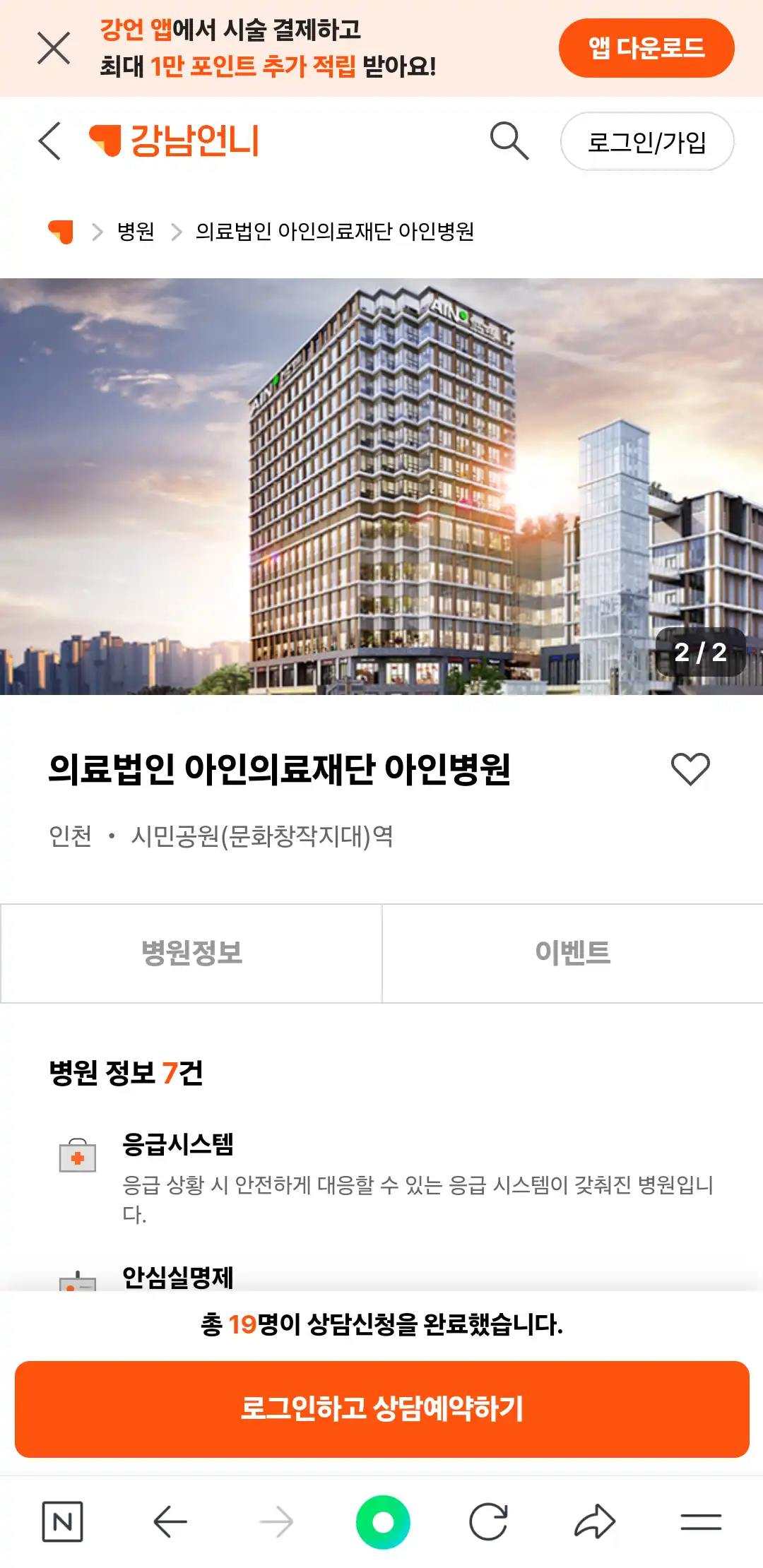Screen dimensions: 763x1568
Task: Click 로그인하고 상담예약하기 reservation button
Action: pos(381,1423)
